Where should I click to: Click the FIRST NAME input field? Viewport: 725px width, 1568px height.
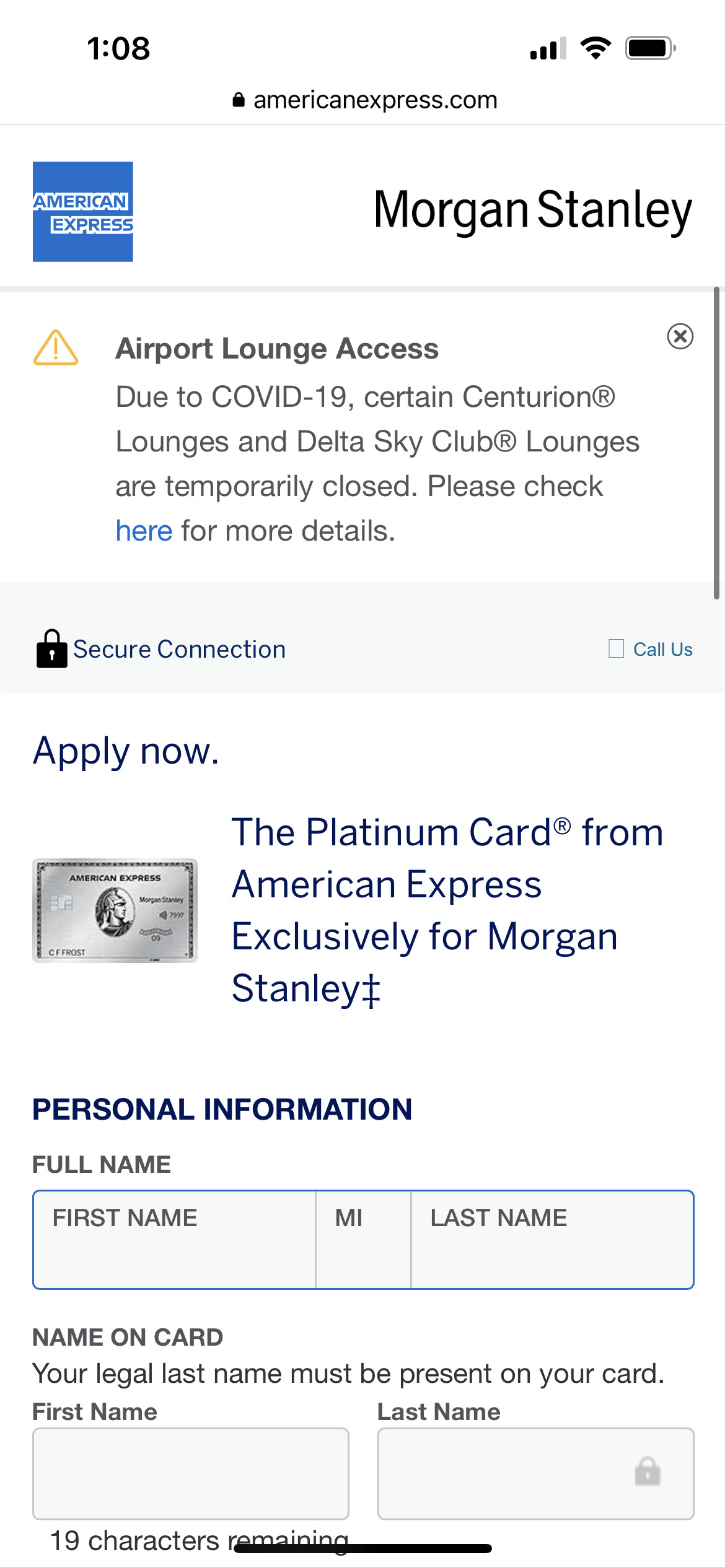pos(174,1239)
